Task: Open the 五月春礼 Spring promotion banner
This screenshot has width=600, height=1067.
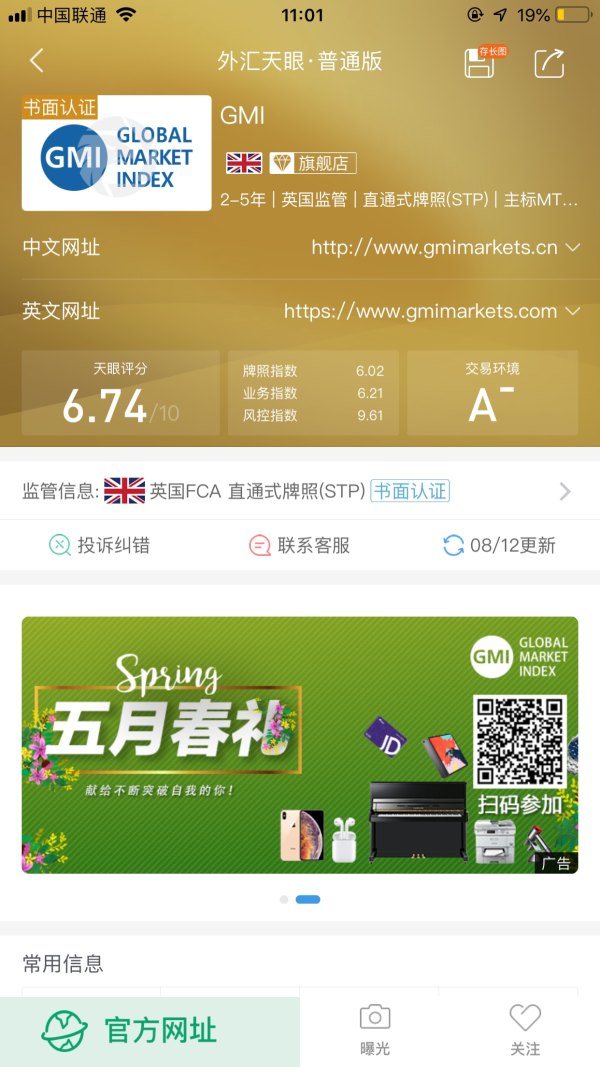Action: [300, 744]
